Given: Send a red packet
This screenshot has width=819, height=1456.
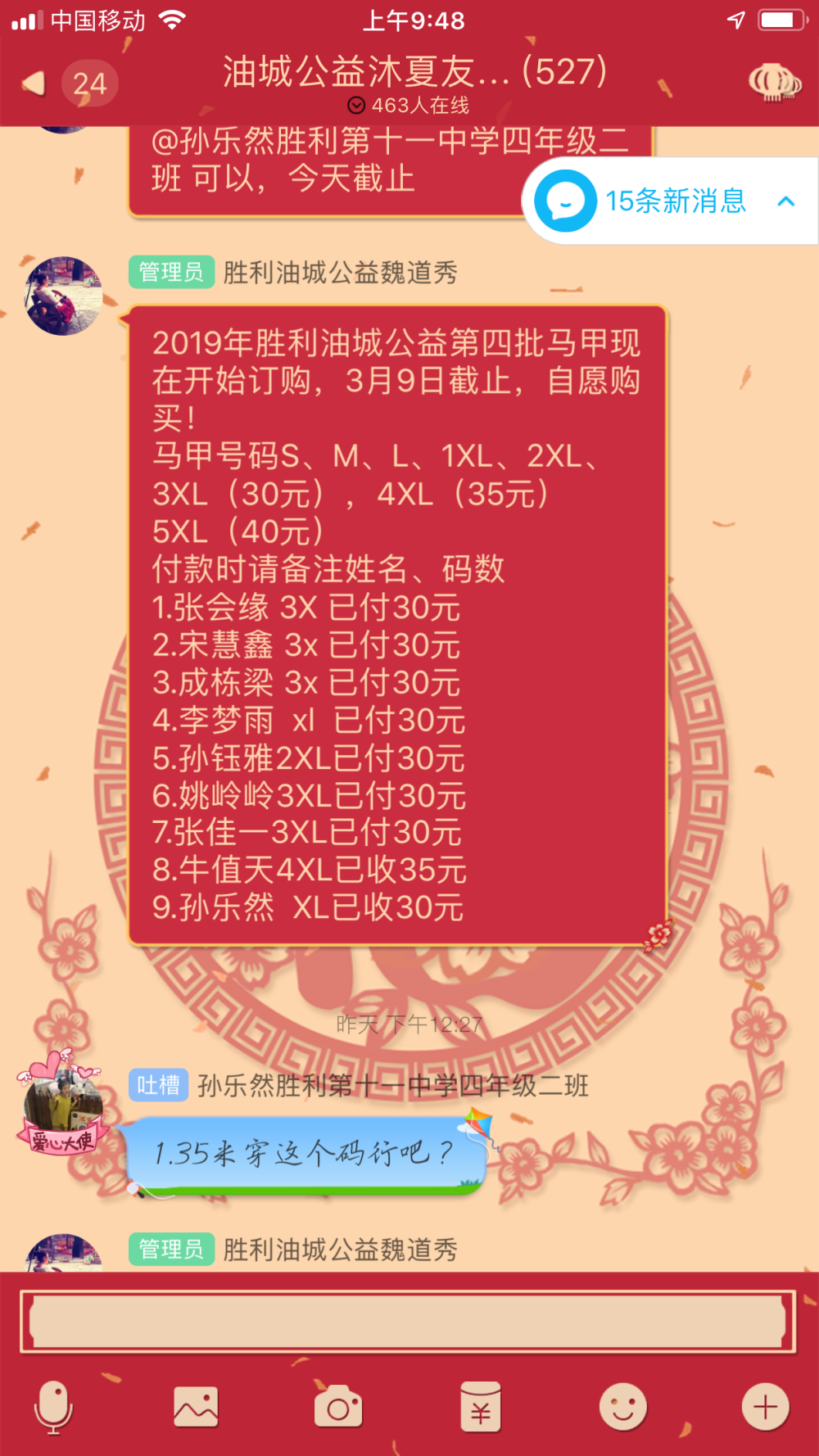Looking at the screenshot, I should [x=481, y=1407].
